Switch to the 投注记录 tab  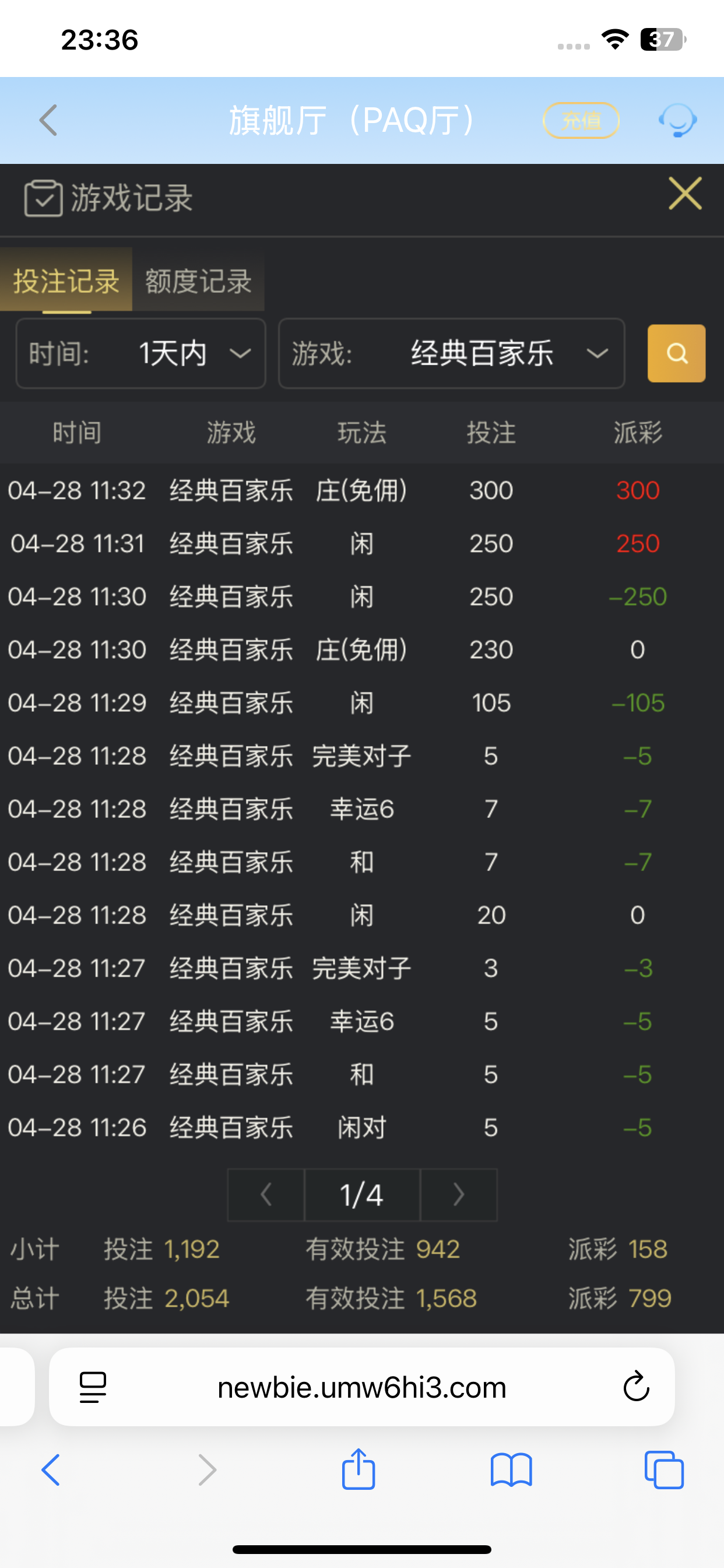tap(66, 281)
